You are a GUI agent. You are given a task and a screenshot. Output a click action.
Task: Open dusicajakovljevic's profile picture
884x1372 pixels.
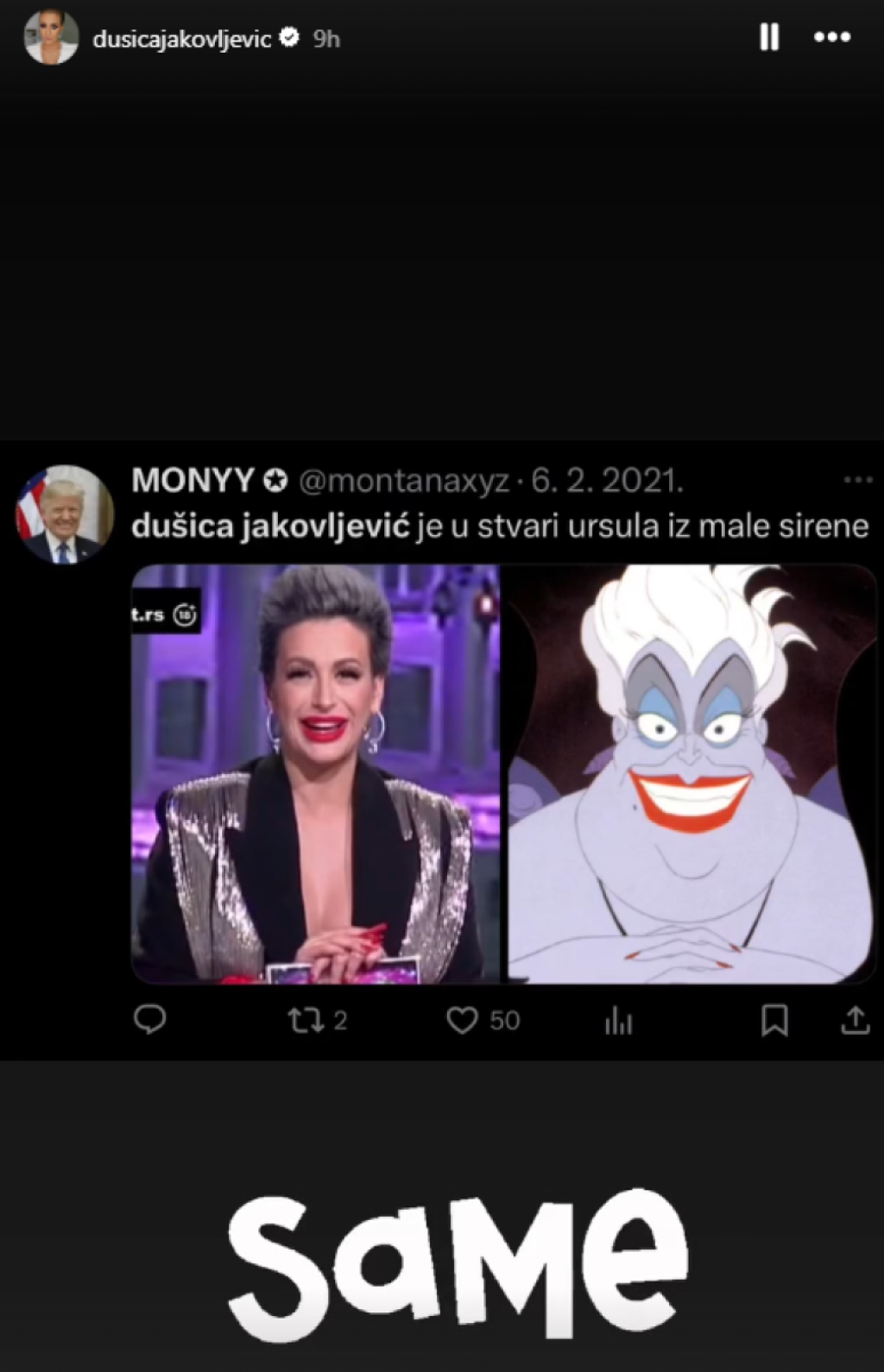pyautogui.click(x=51, y=37)
